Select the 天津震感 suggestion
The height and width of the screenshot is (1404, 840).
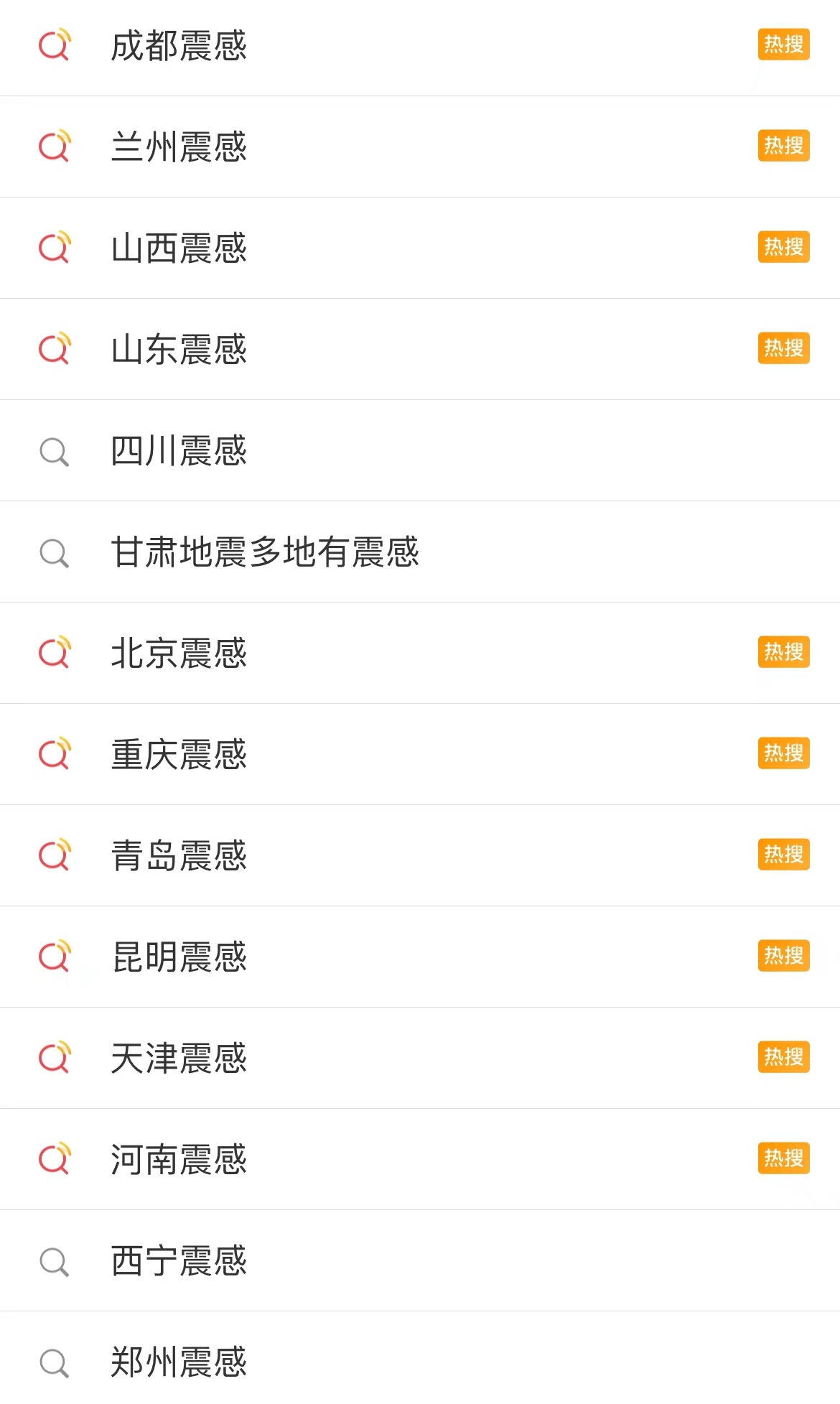pyautogui.click(x=179, y=1059)
